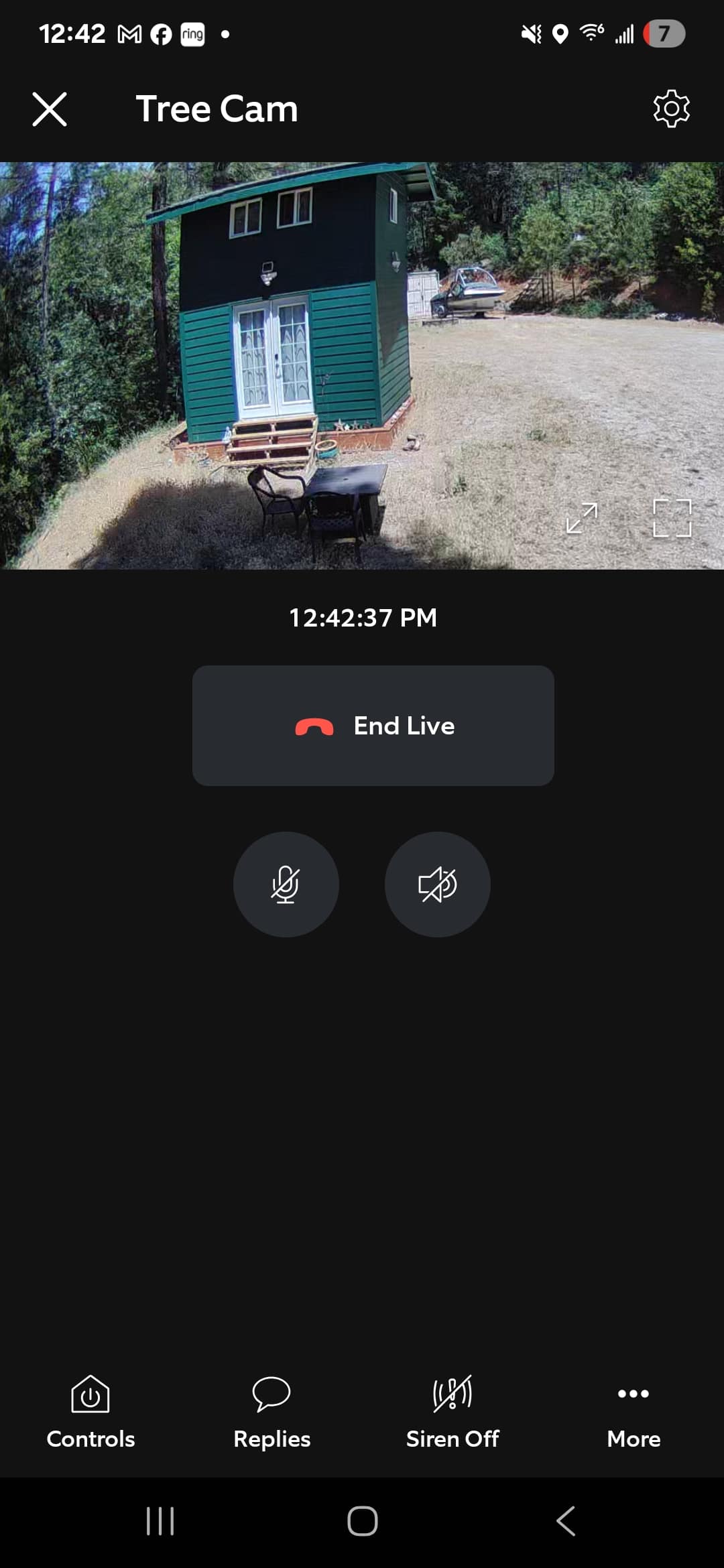Close the Tree Cam live view
724x1568 pixels.
click(50, 109)
